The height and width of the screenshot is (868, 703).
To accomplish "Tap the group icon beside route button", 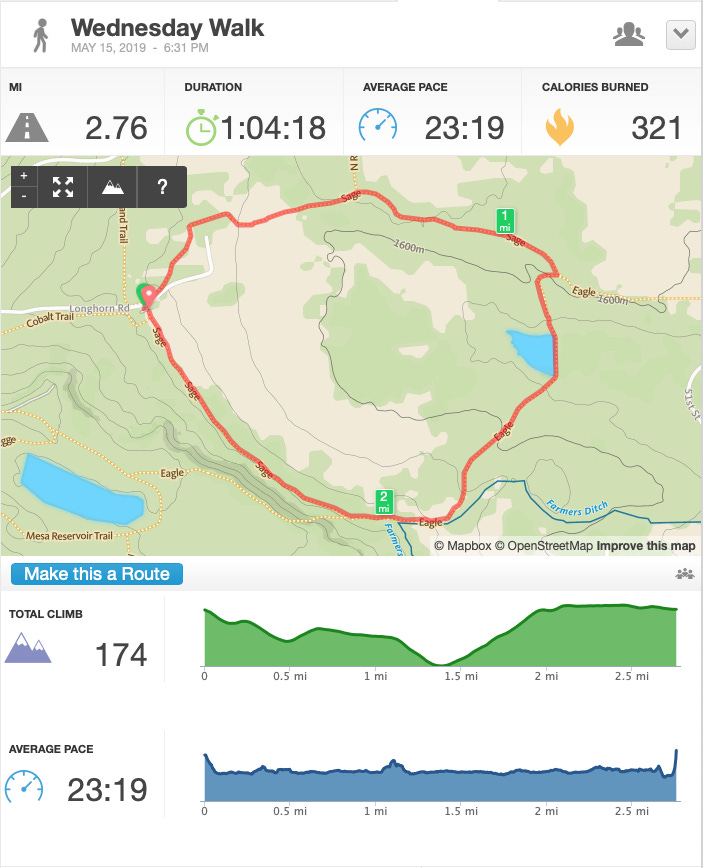I will [x=685, y=574].
